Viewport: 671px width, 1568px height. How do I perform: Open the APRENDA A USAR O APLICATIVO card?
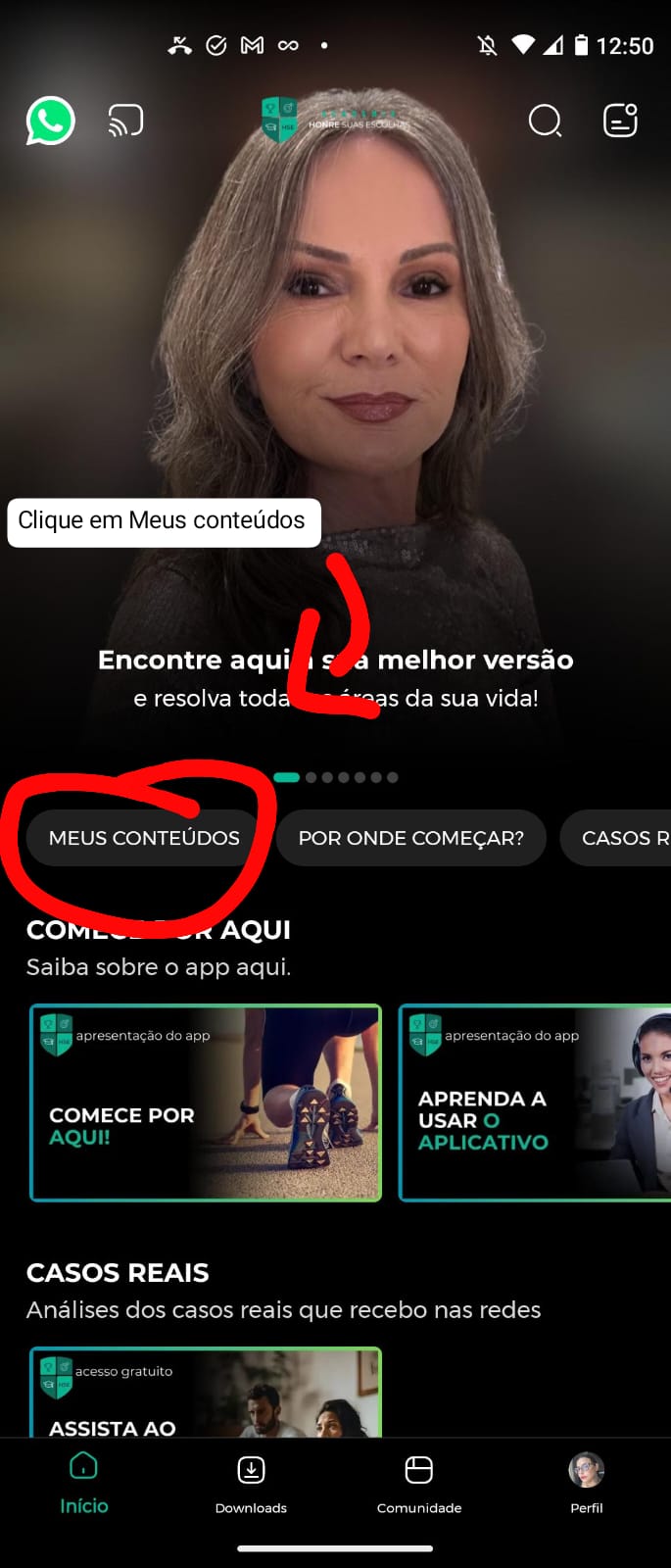tap(534, 1102)
